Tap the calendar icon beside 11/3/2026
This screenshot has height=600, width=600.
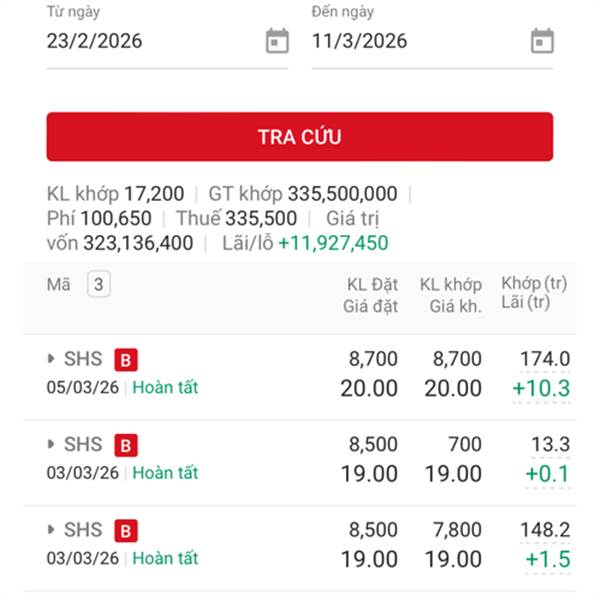(542, 41)
